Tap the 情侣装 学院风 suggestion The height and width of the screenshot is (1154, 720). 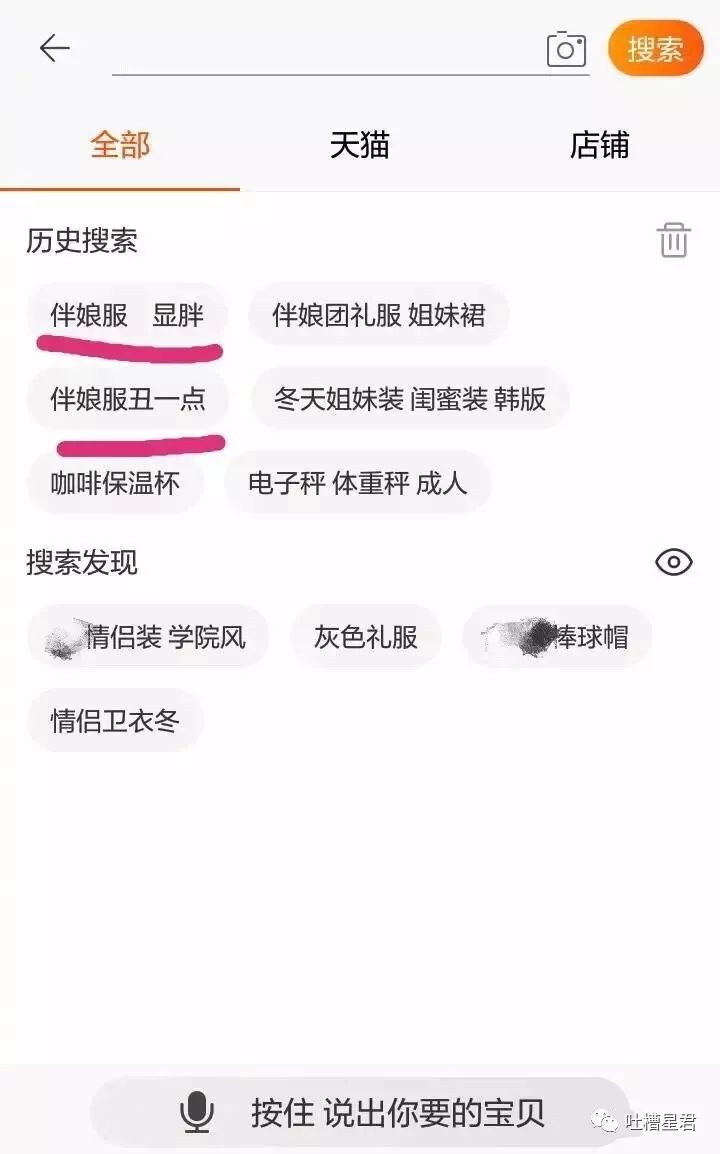148,637
